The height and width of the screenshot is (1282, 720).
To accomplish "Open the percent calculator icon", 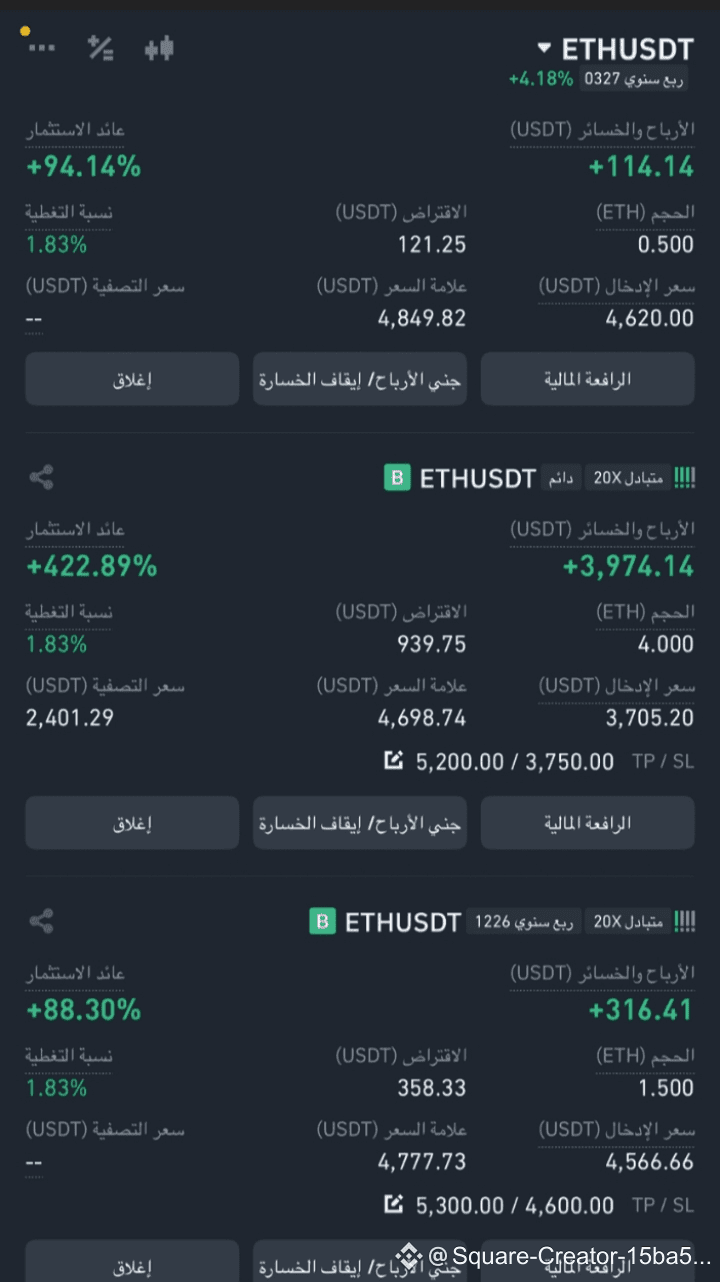I will 100,47.
